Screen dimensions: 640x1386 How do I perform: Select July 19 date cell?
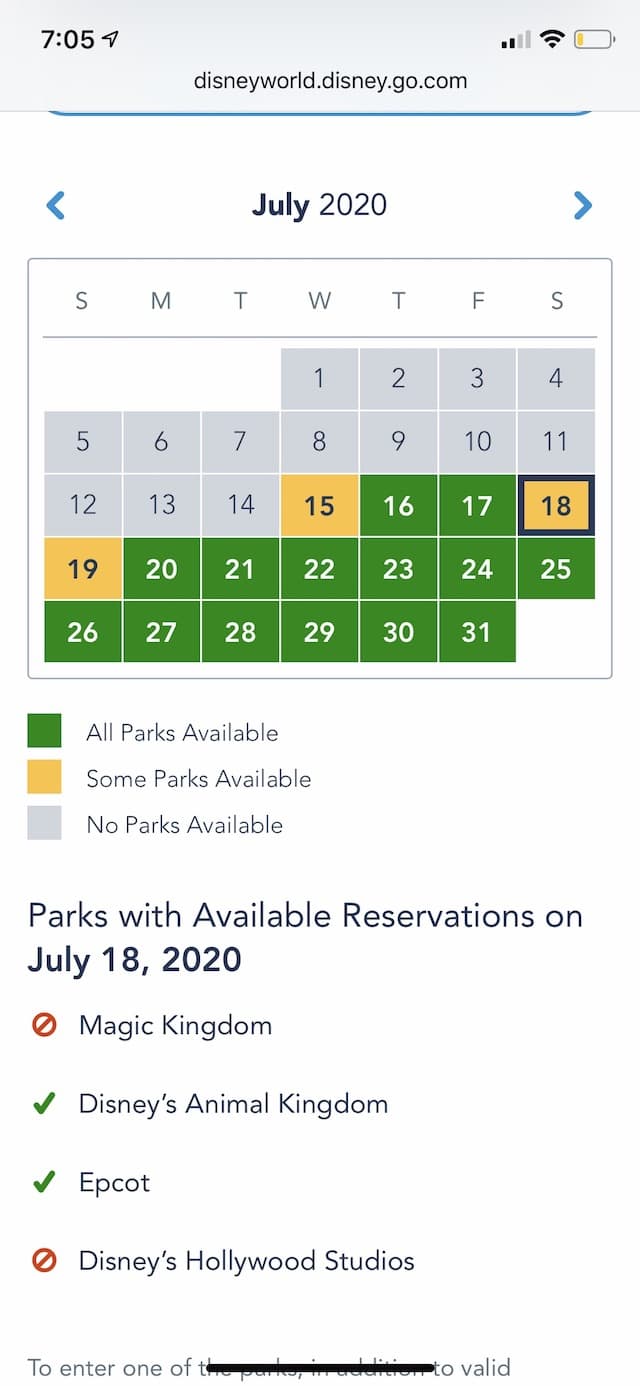82,568
